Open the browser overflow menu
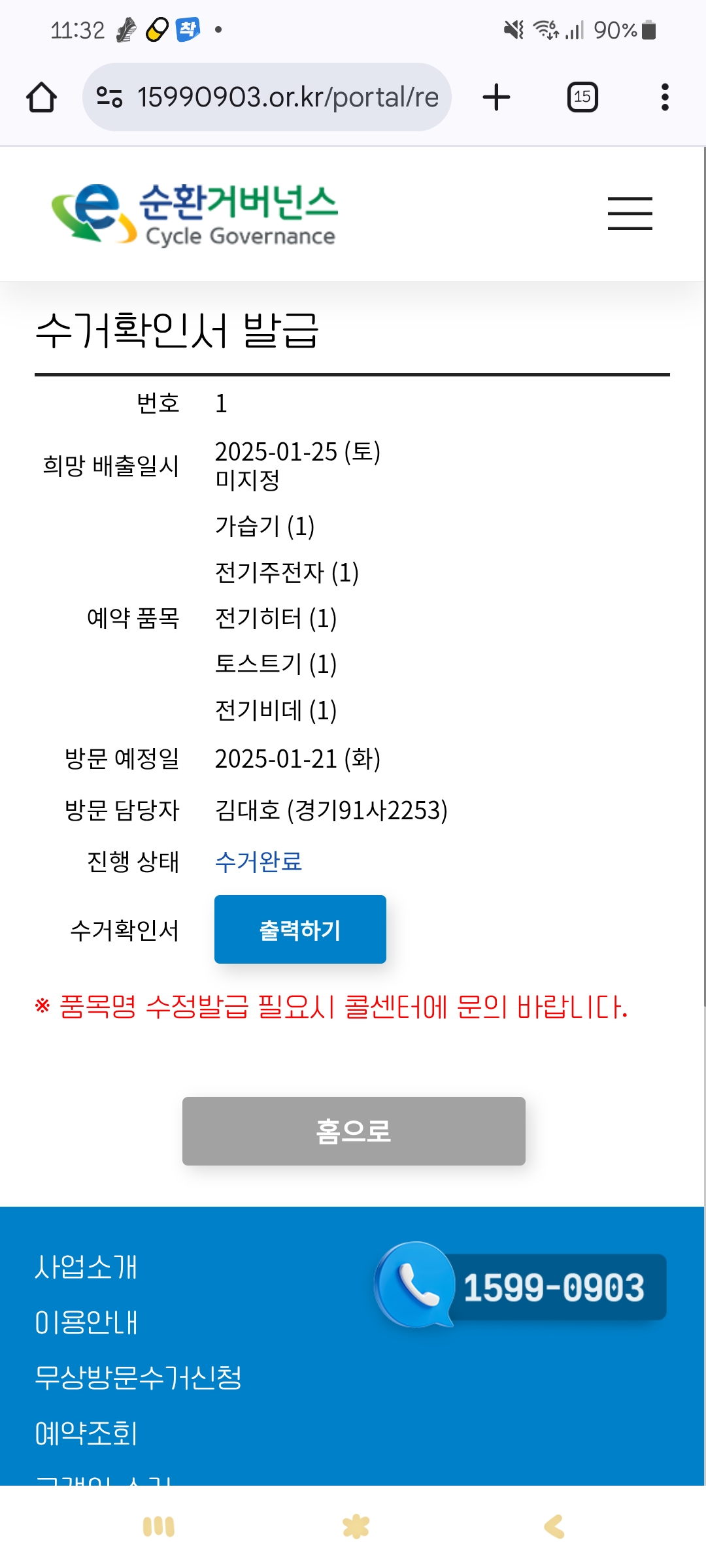The height and width of the screenshot is (1568, 706). (x=665, y=97)
